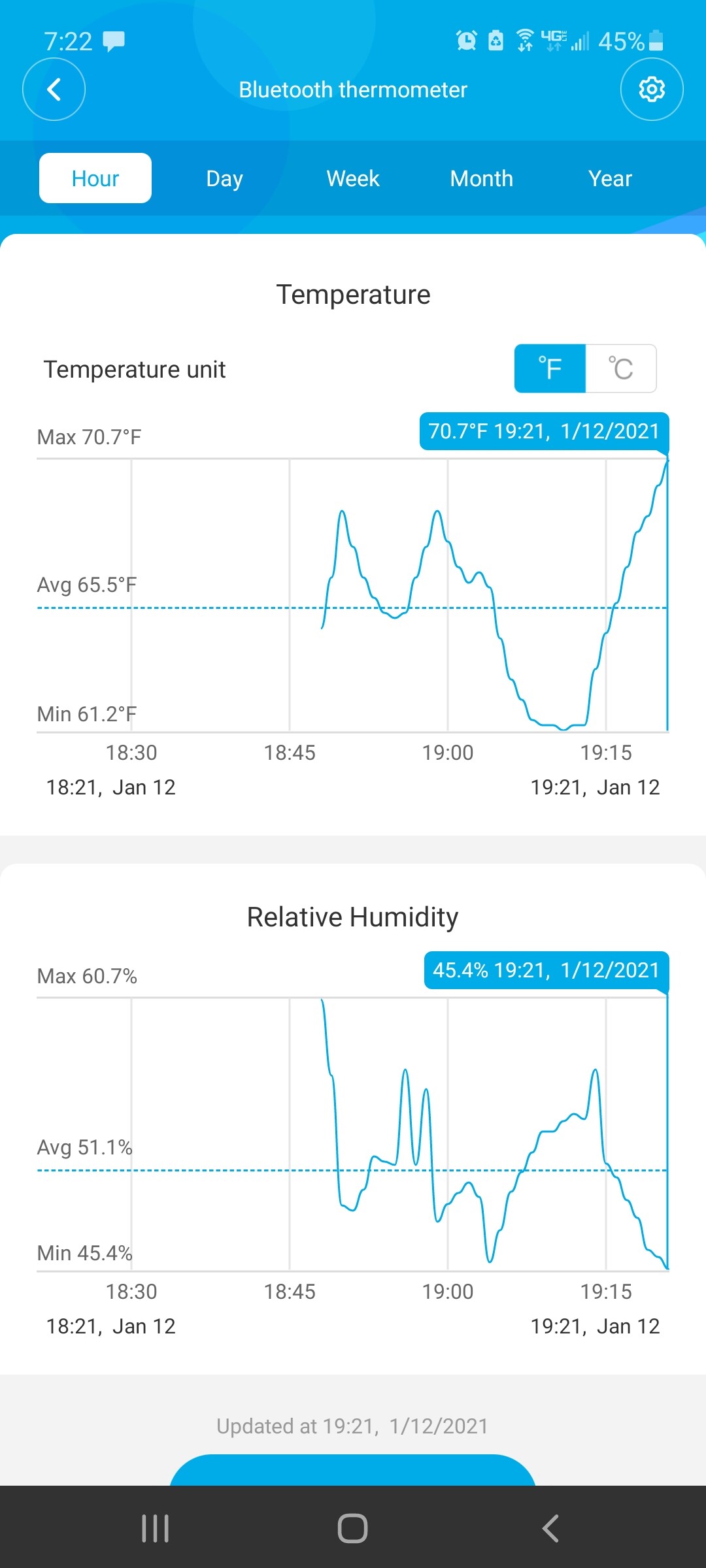Select Fahrenheit as temperature unit
Viewport: 706px width, 1568px height.
[x=550, y=368]
